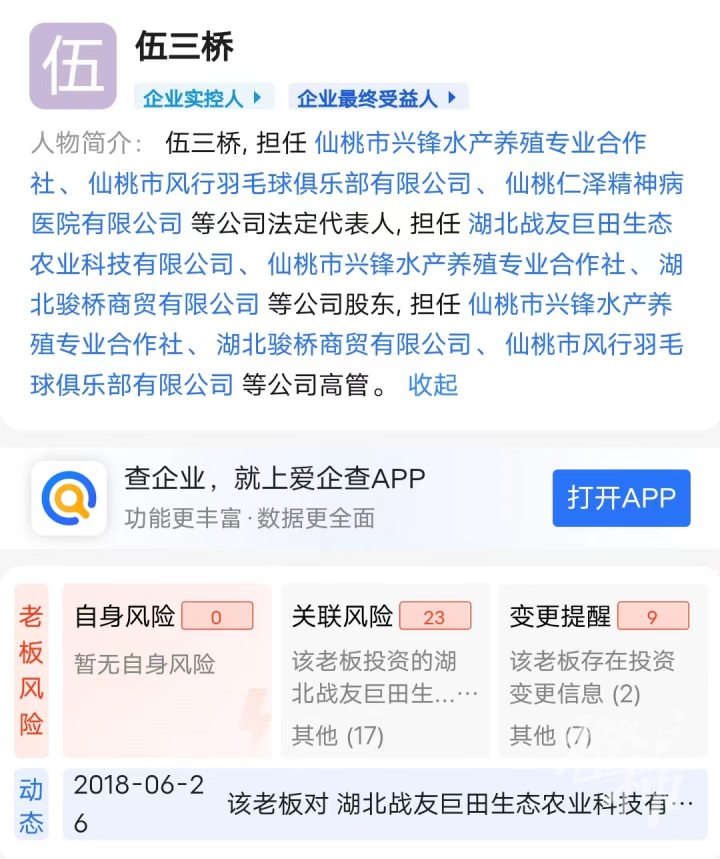Open the 企业最终受益人 tag
This screenshot has width=720, height=859.
[377, 98]
